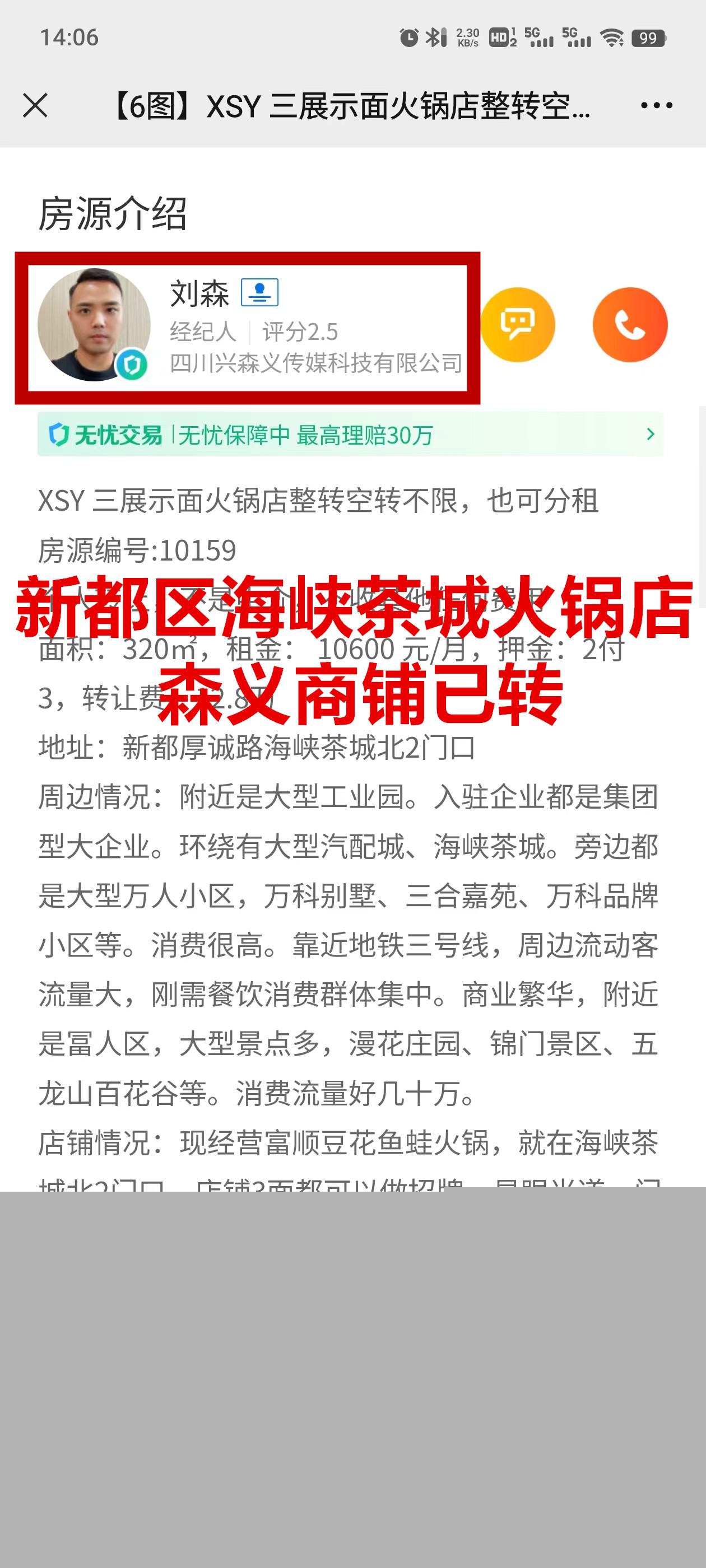
Task: Open the three-dot overflow menu
Action: pos(656,105)
